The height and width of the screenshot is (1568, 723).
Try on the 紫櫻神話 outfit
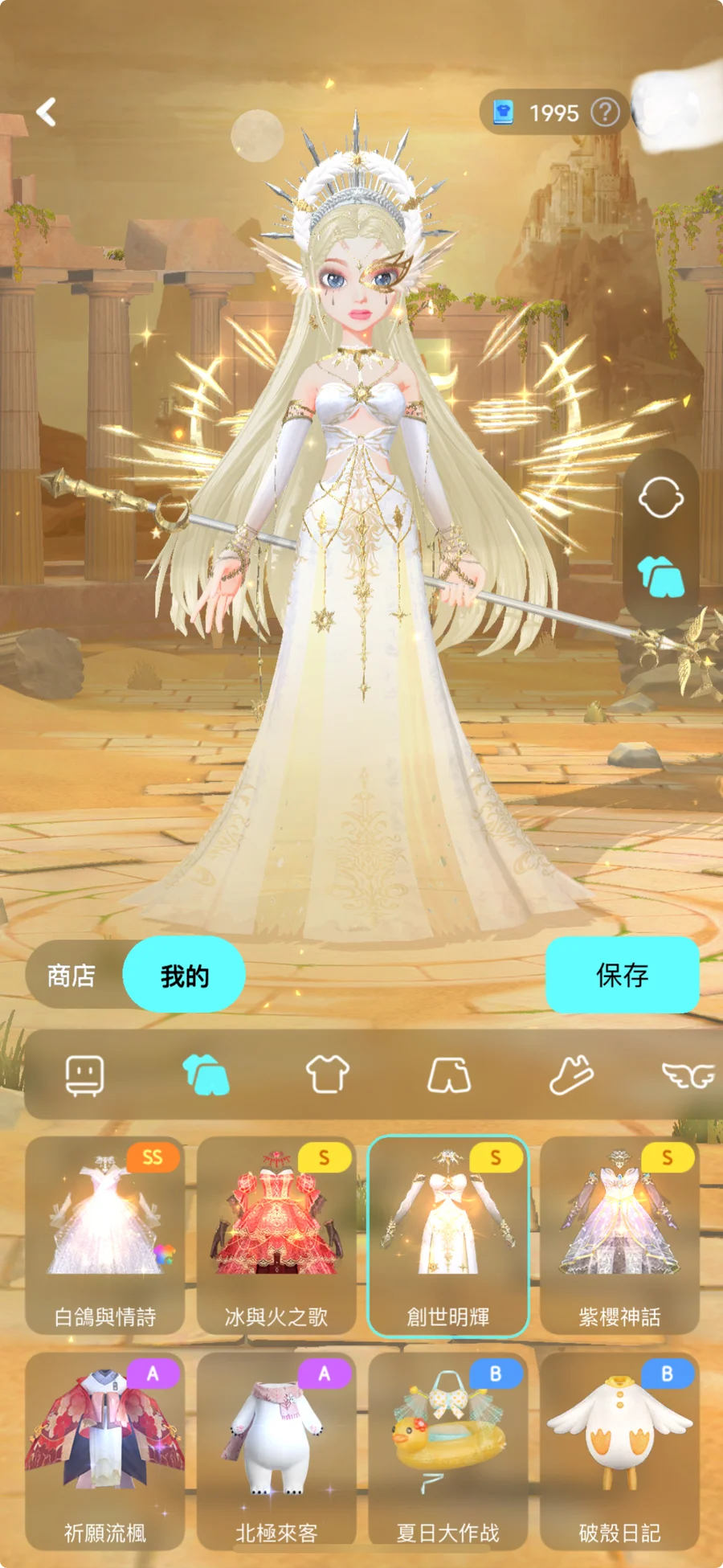[x=619, y=1234]
